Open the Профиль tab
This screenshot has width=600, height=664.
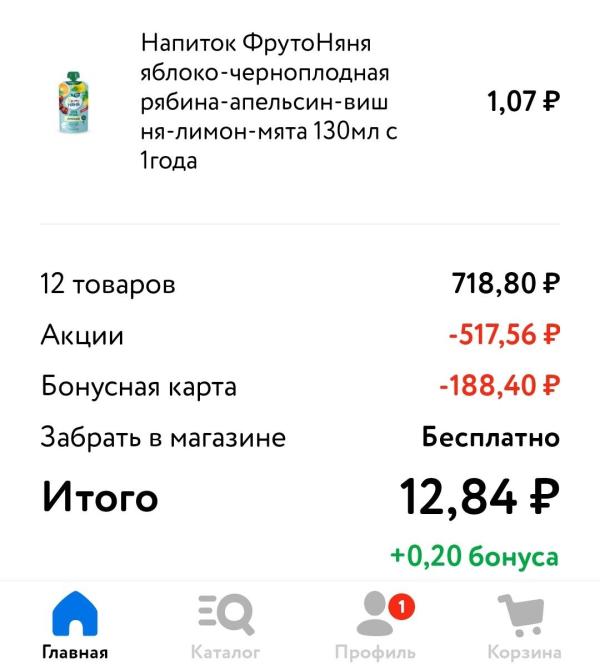375,625
